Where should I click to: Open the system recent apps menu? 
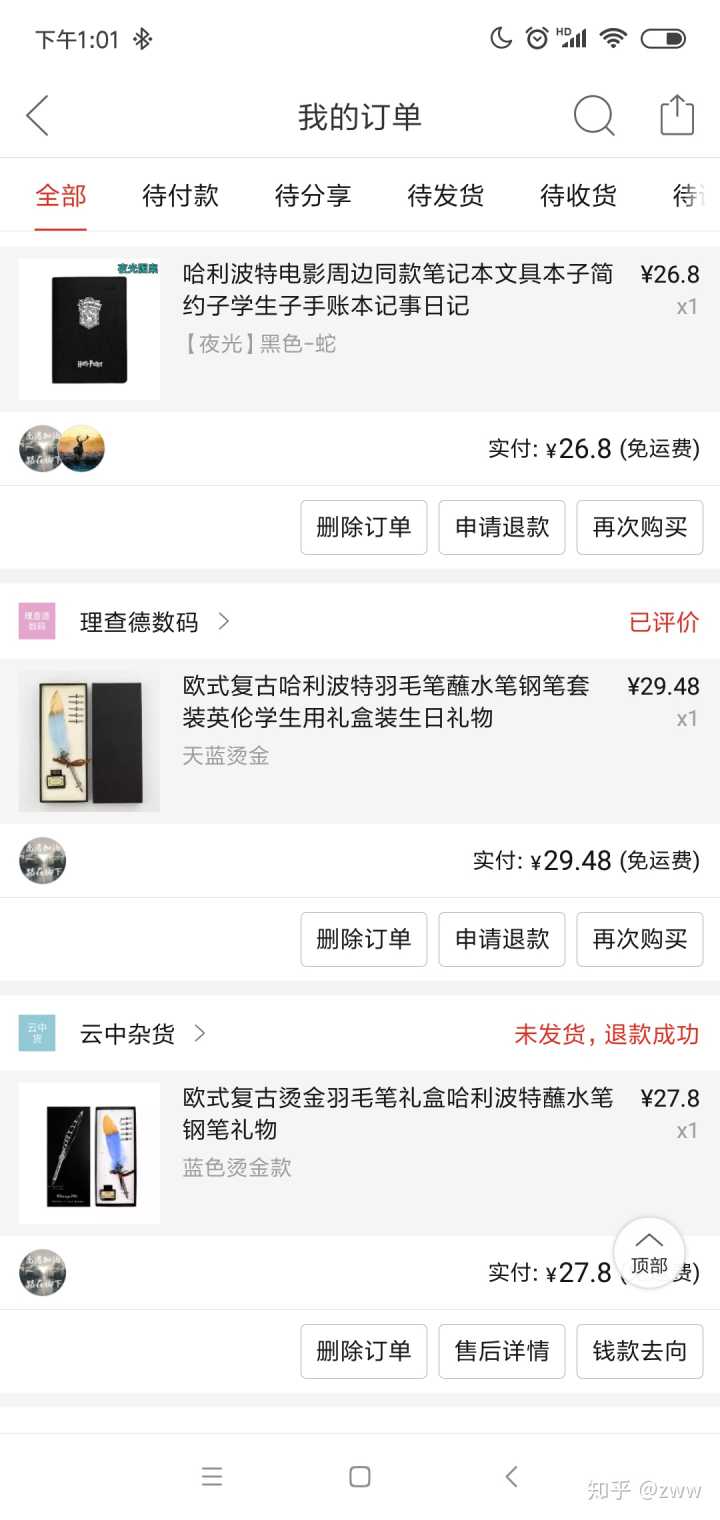coord(212,1477)
